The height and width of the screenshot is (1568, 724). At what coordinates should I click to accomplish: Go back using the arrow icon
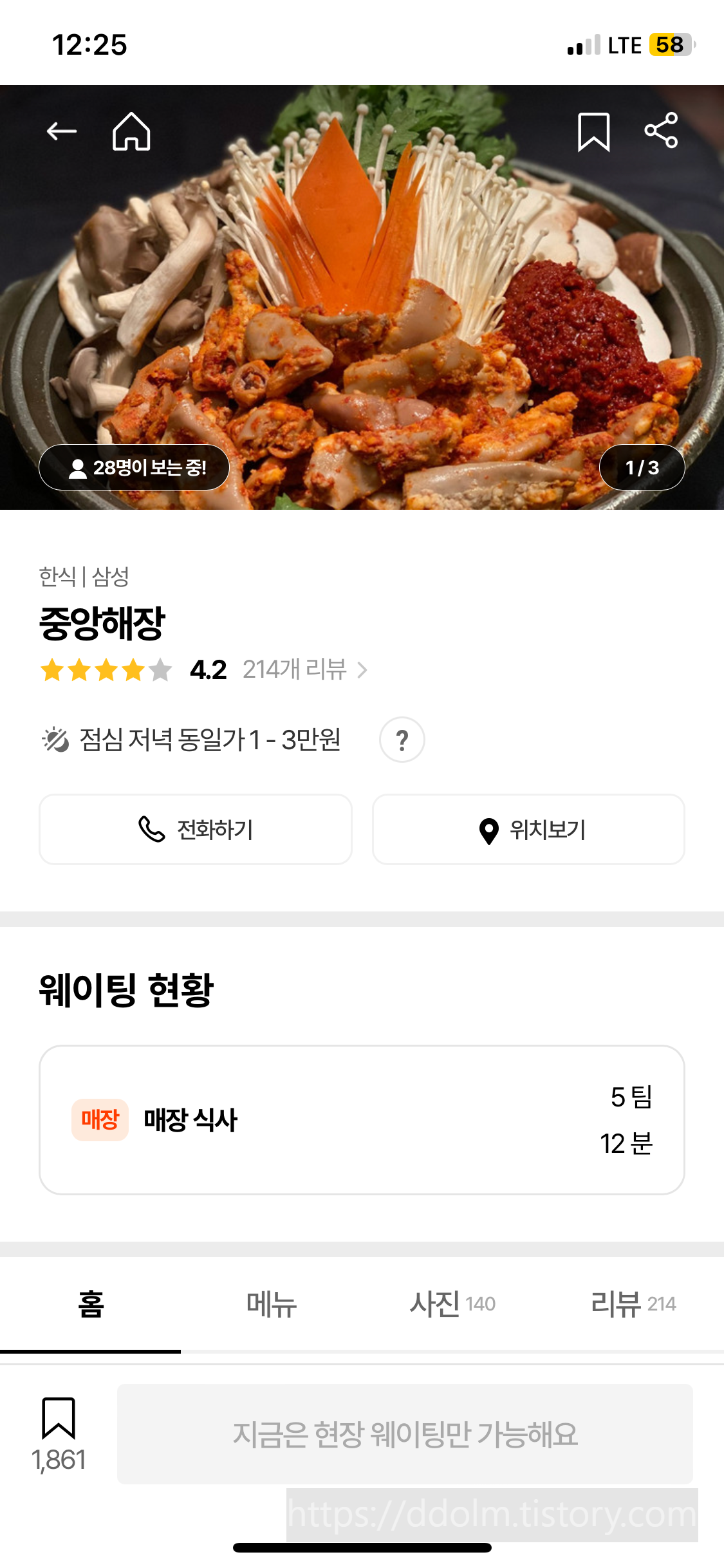62,131
